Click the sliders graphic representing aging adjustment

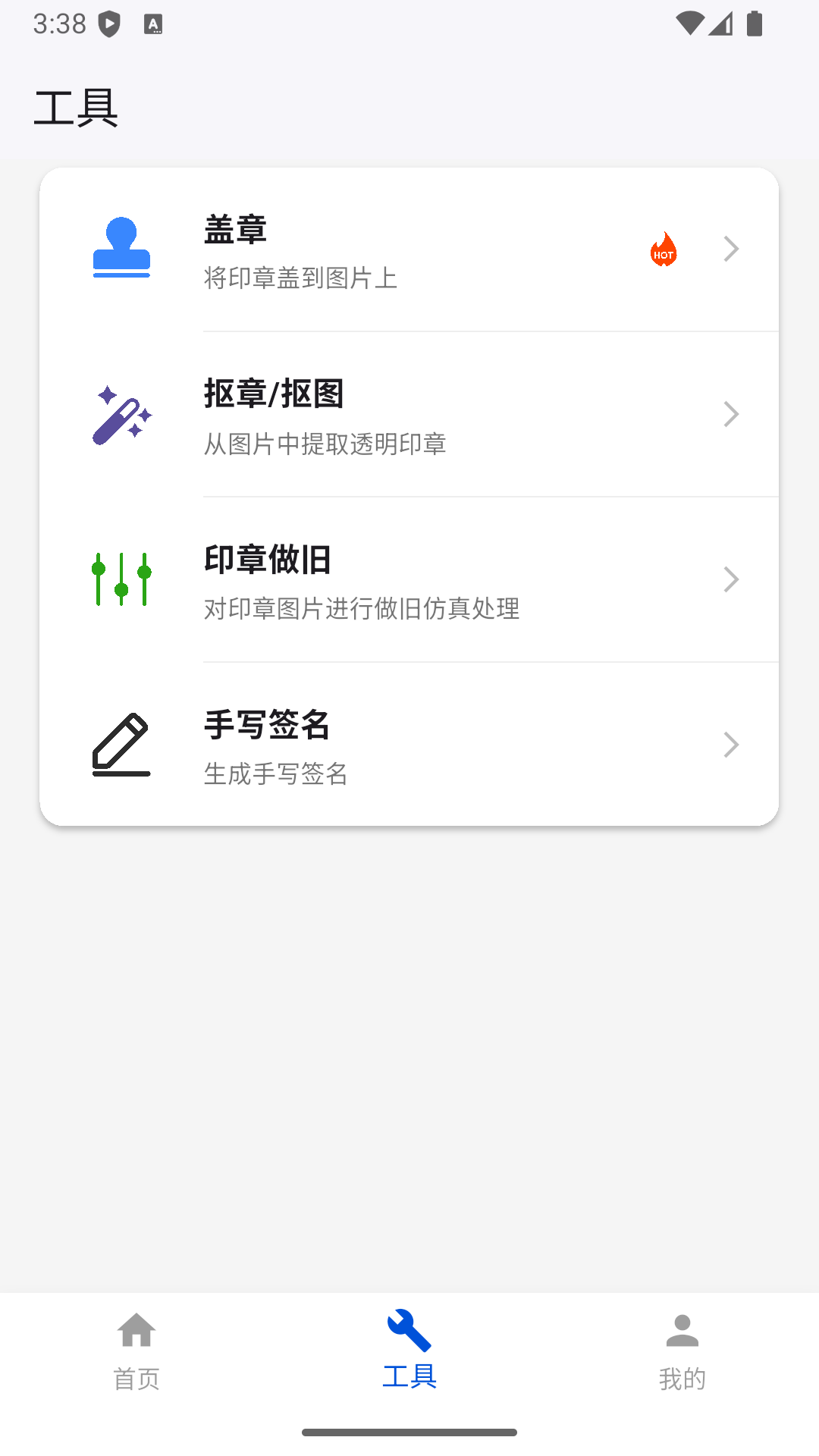tap(121, 579)
